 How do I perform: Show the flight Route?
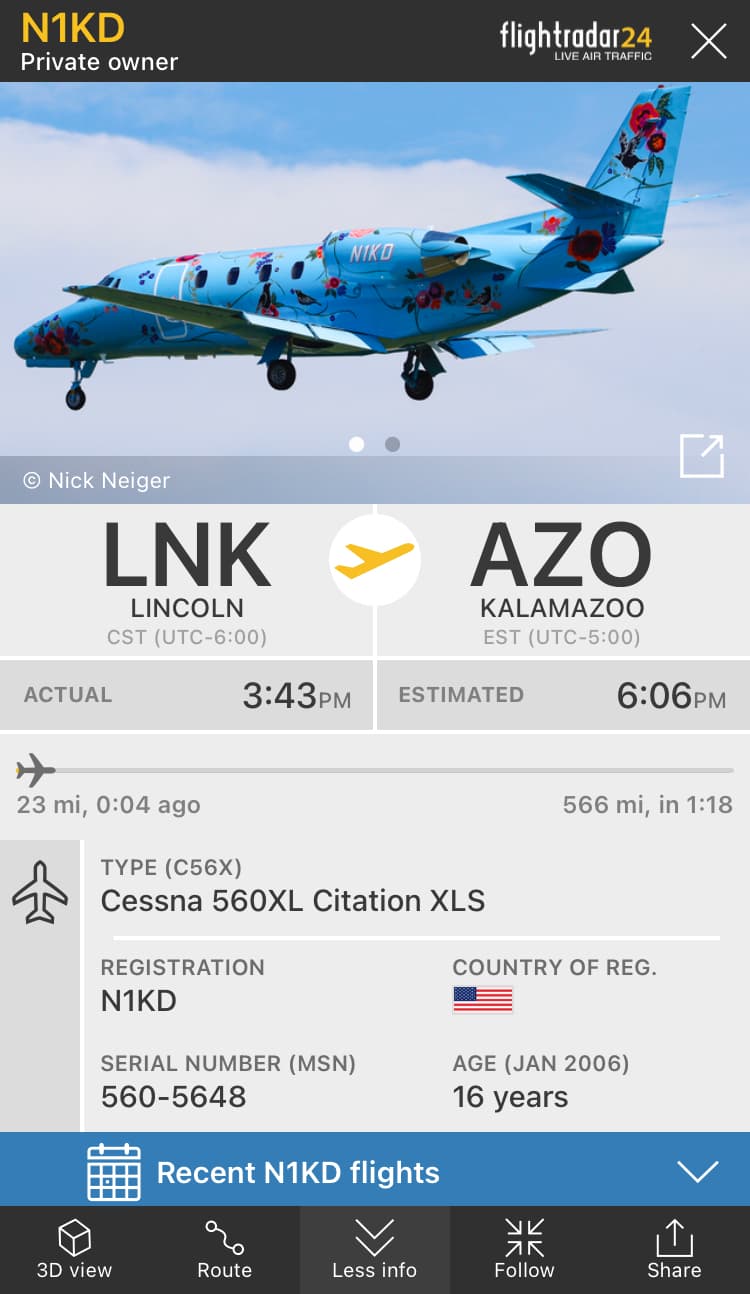click(x=224, y=1250)
